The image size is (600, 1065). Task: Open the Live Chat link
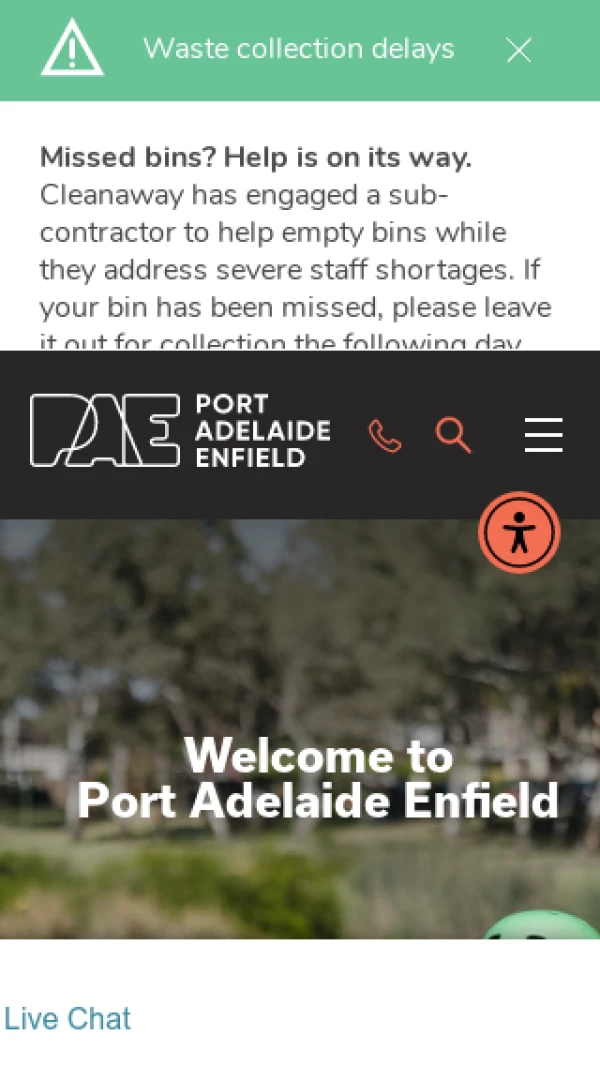click(68, 1019)
